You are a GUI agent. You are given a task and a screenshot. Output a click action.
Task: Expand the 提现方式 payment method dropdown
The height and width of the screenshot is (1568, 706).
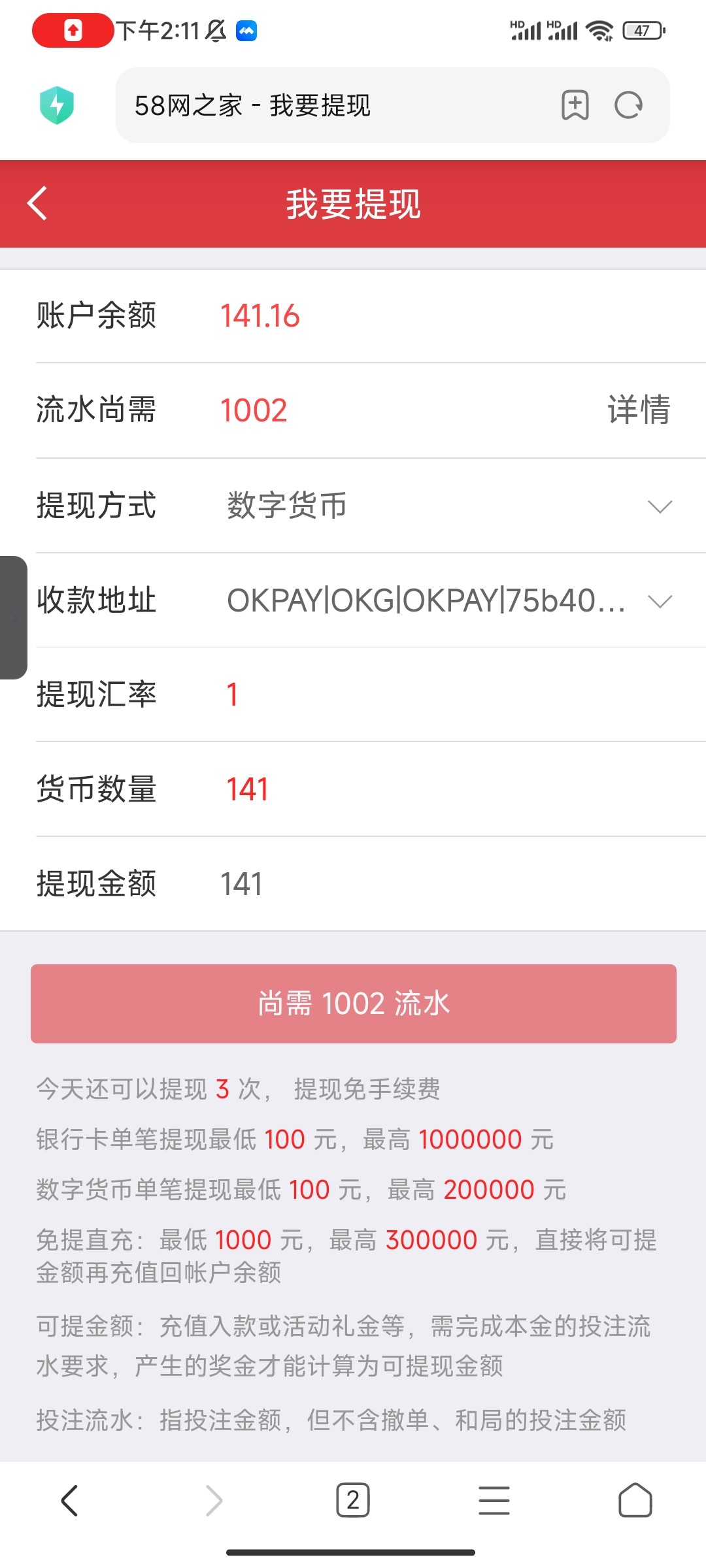[x=660, y=506]
